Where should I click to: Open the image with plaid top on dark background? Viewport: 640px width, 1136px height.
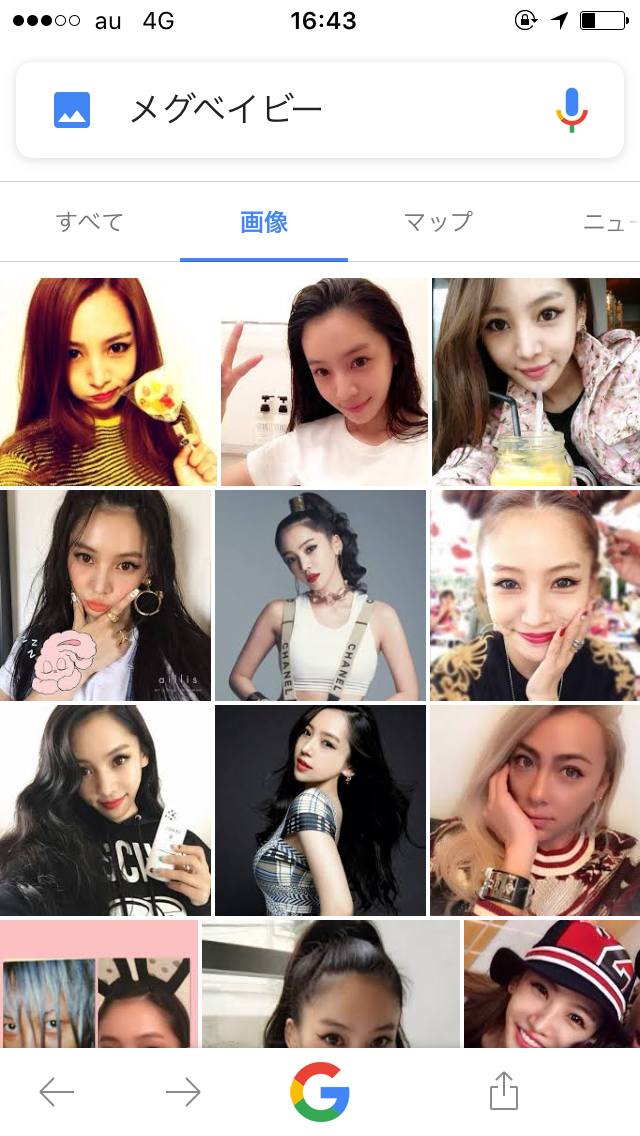coord(320,810)
